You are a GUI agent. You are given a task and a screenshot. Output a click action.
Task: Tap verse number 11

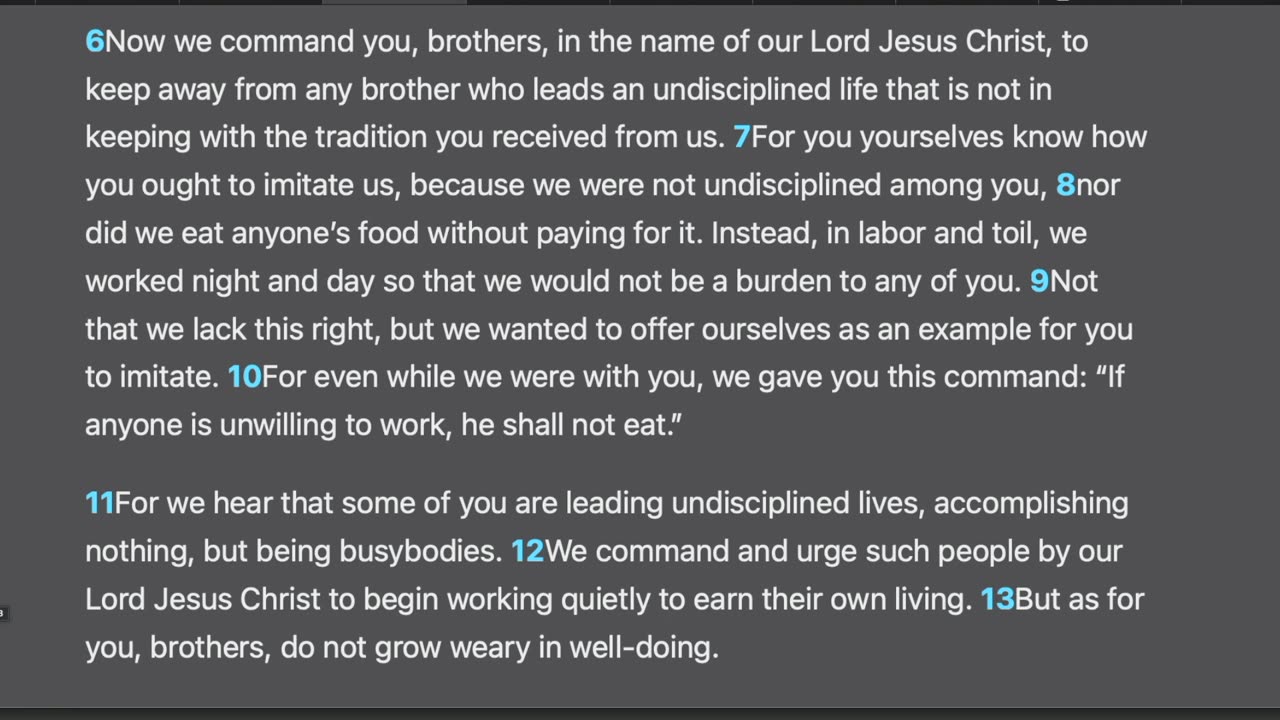pos(99,502)
